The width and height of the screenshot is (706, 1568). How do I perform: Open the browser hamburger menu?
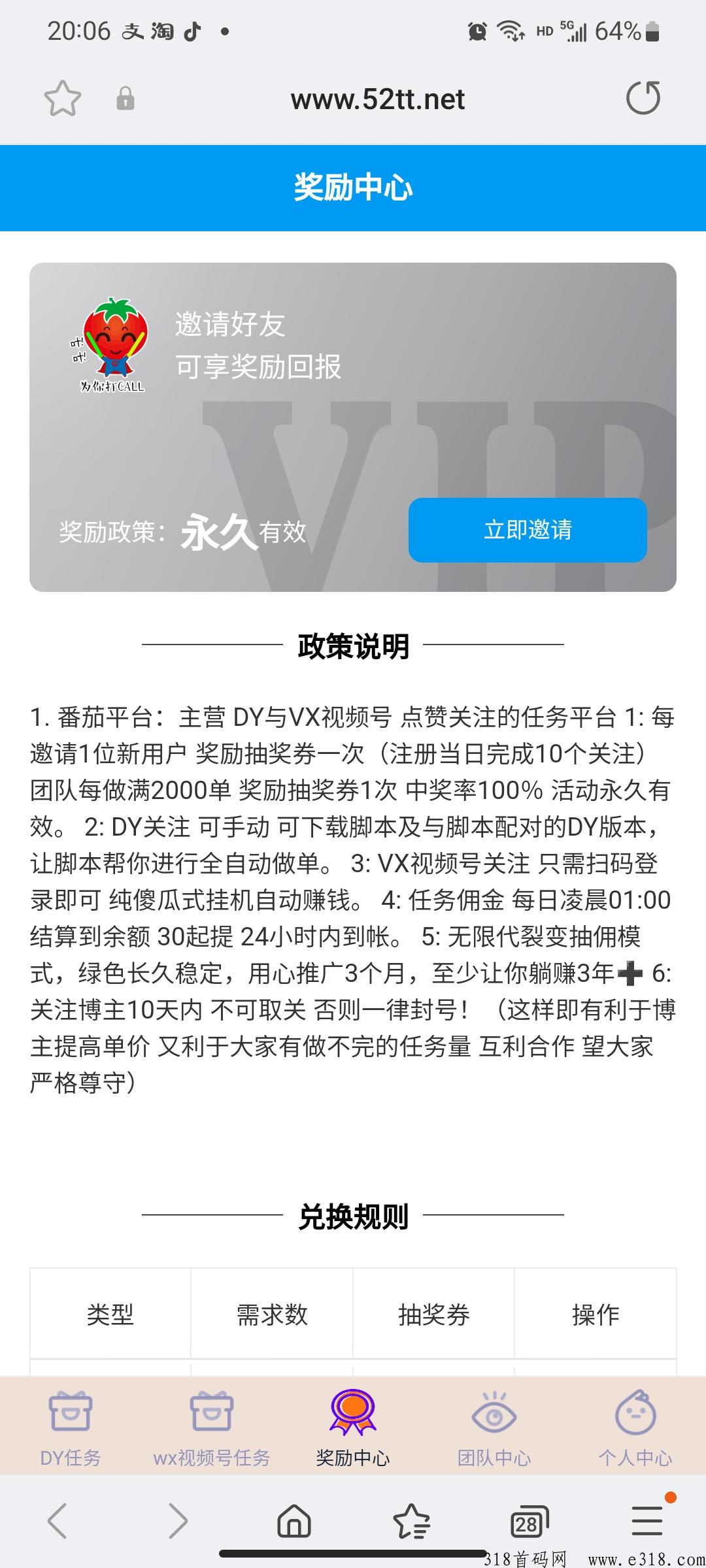coord(647,1521)
